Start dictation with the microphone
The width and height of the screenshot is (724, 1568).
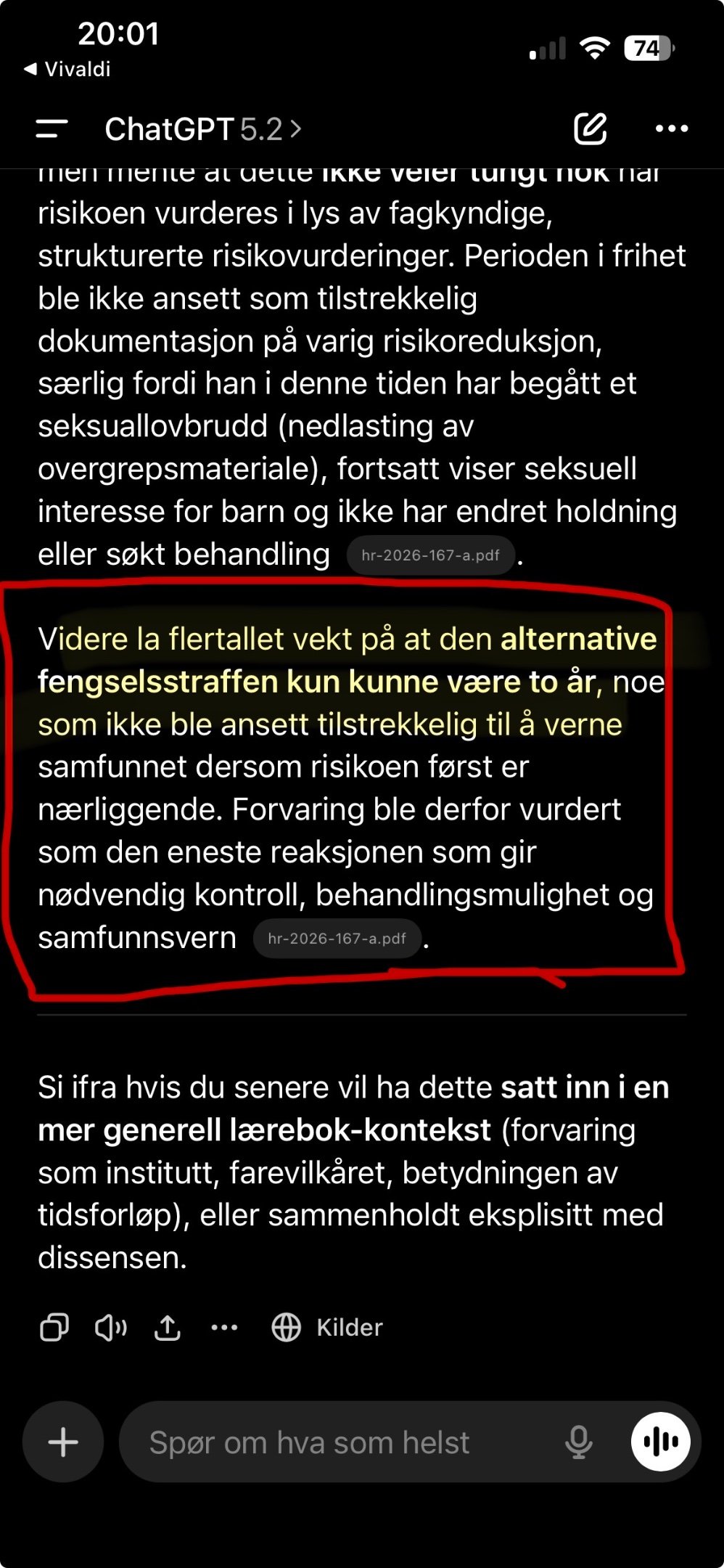coord(578,1442)
